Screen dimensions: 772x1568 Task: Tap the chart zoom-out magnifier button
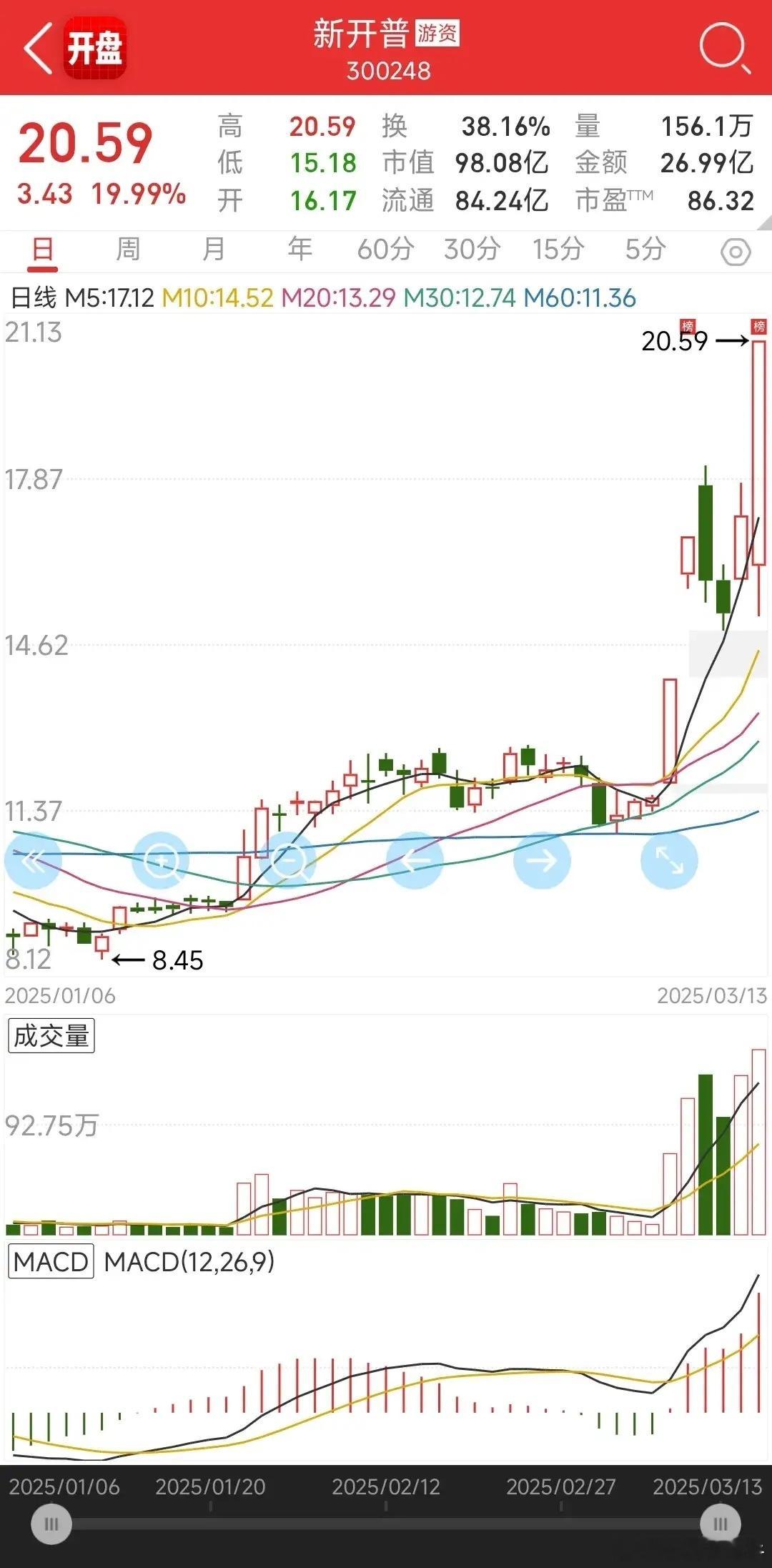[x=287, y=861]
